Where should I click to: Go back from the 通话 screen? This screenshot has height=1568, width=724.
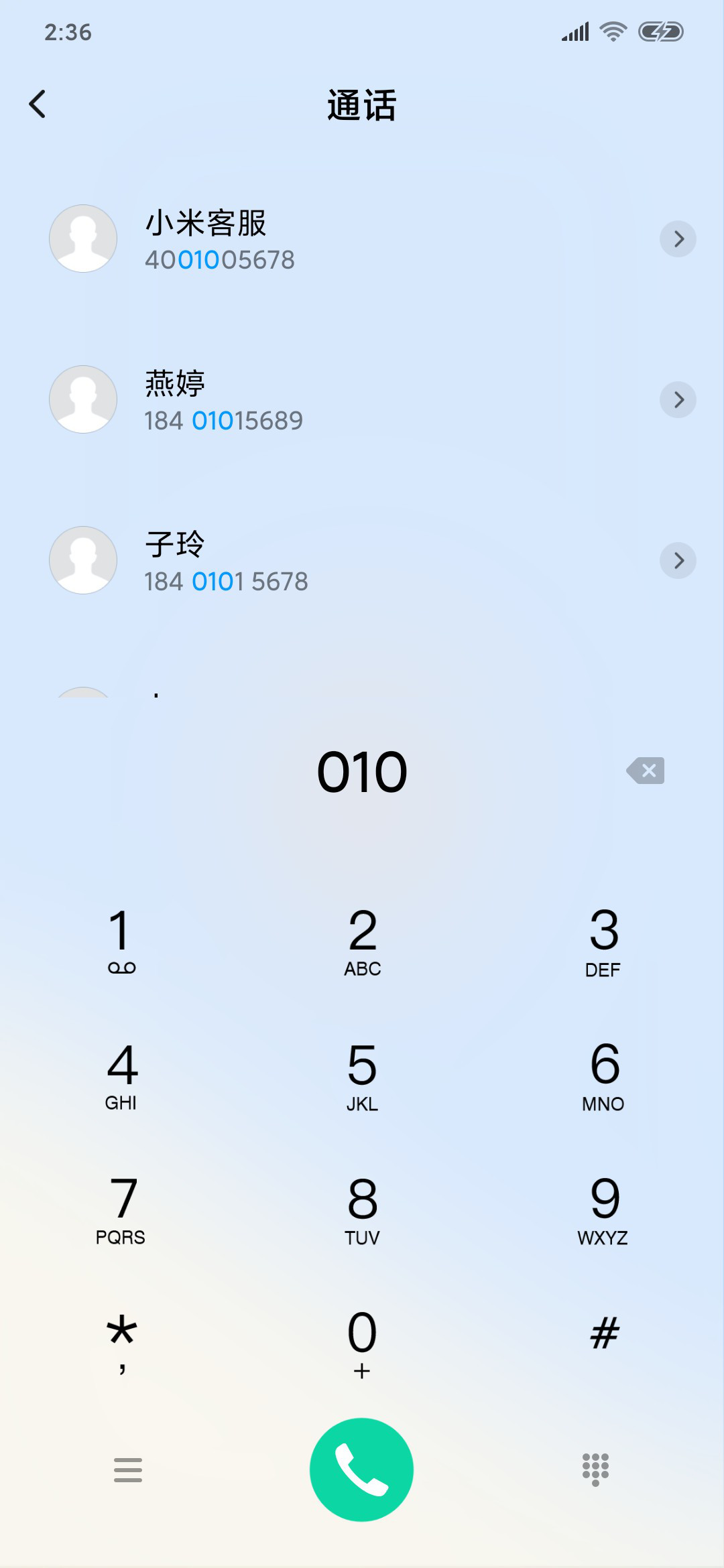[x=38, y=104]
